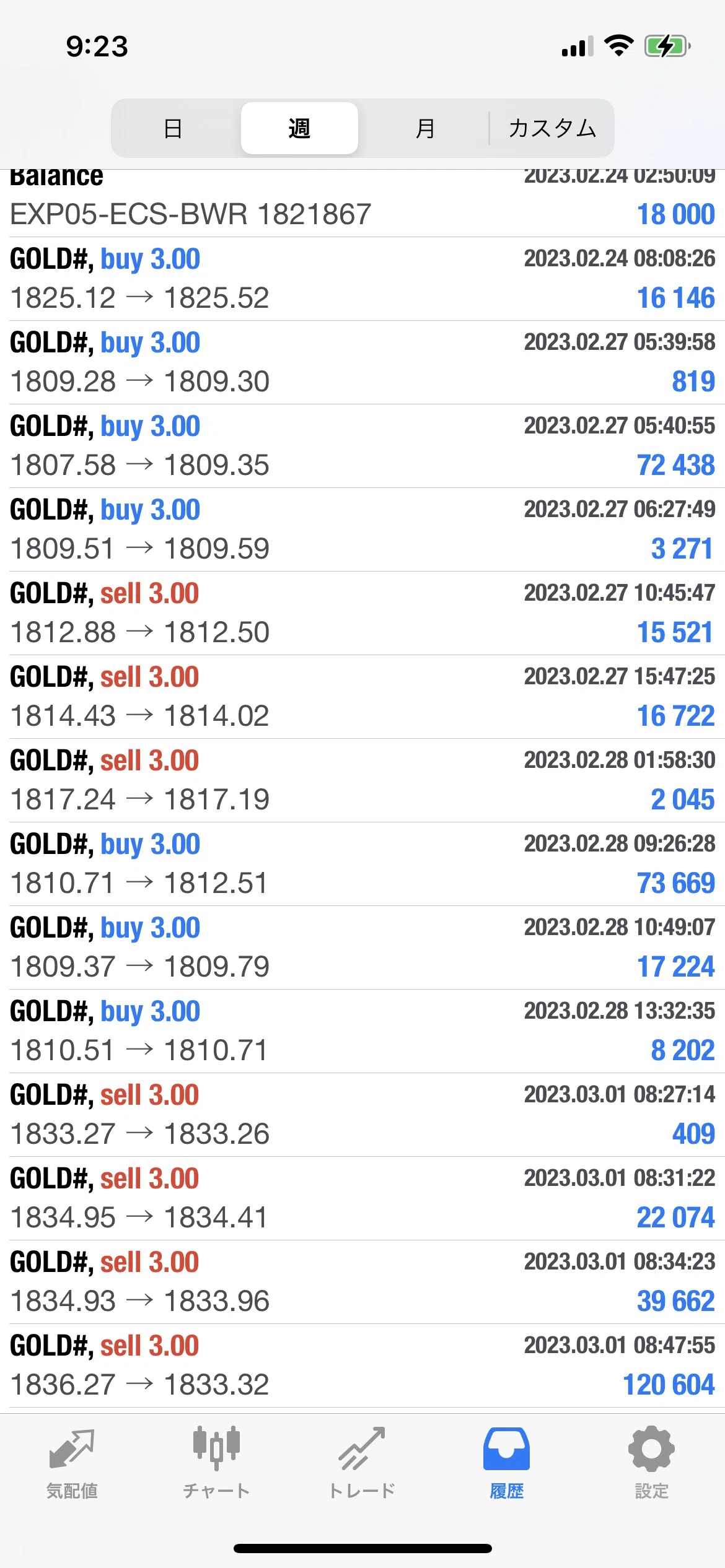Open the sell trade at 2023.03.01 08:27:14
The width and height of the screenshot is (725, 1568).
(x=362, y=1115)
